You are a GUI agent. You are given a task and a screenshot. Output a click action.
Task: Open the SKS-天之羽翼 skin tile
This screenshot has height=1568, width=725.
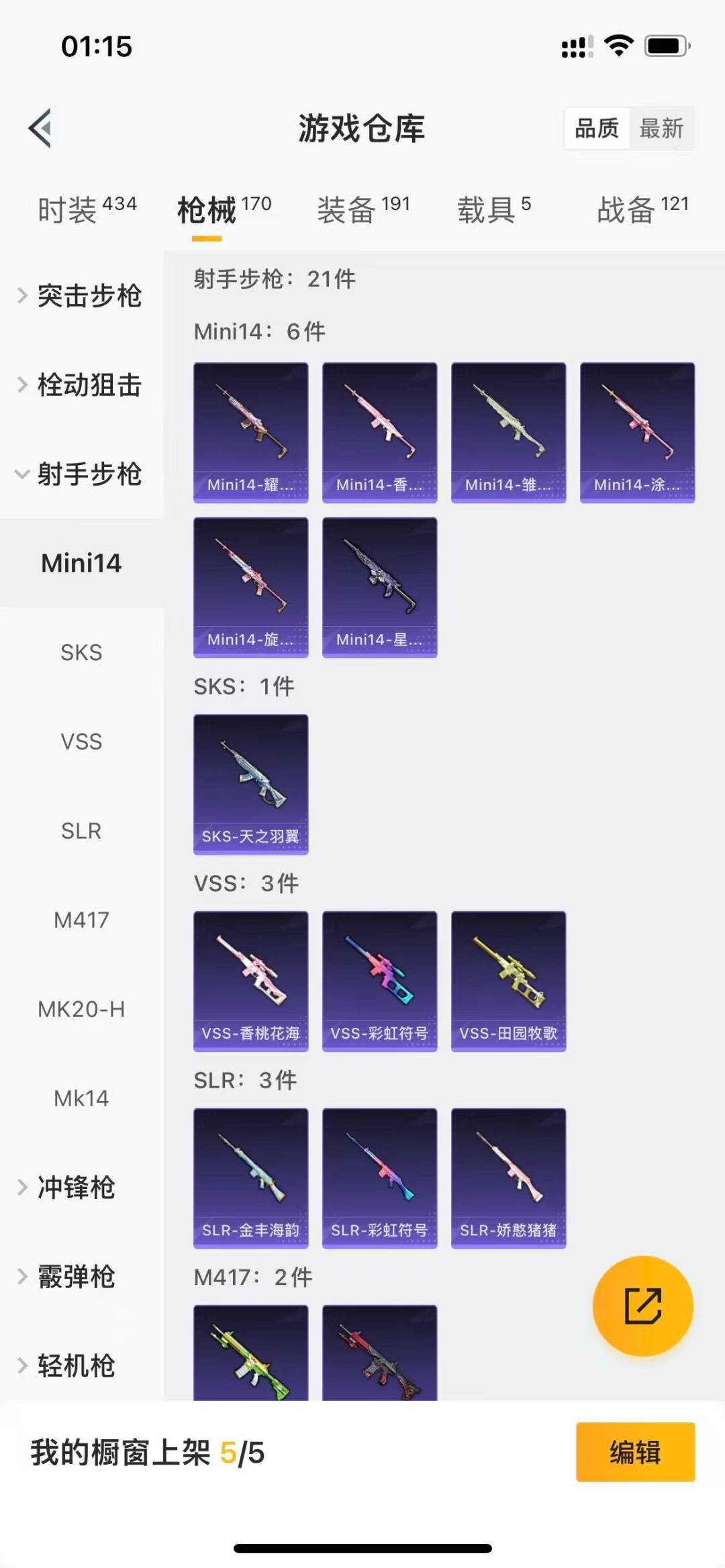(x=250, y=784)
